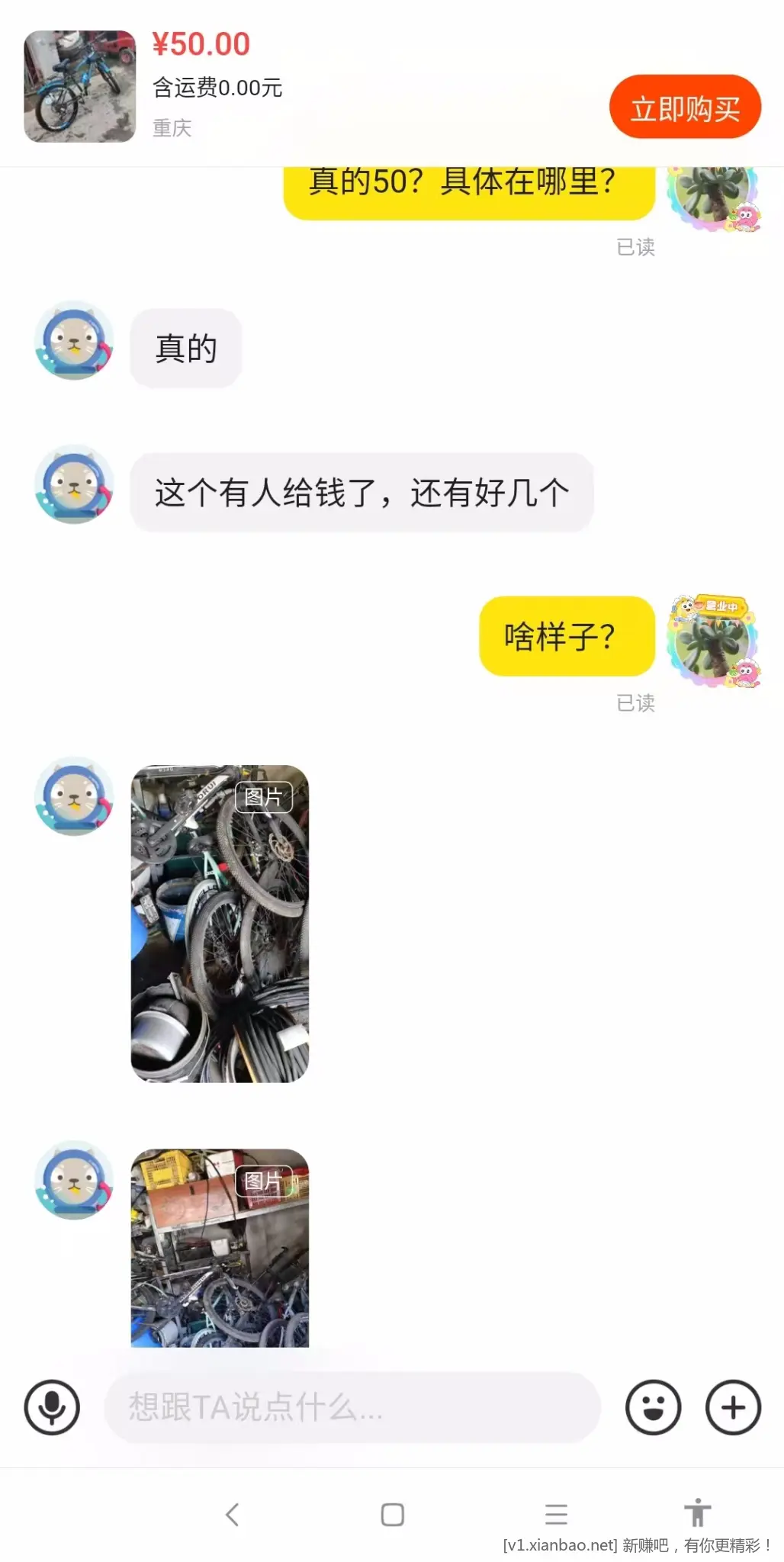
Task: Tap the accessibility shortcut in the navigation bar
Action: pos(697,1512)
